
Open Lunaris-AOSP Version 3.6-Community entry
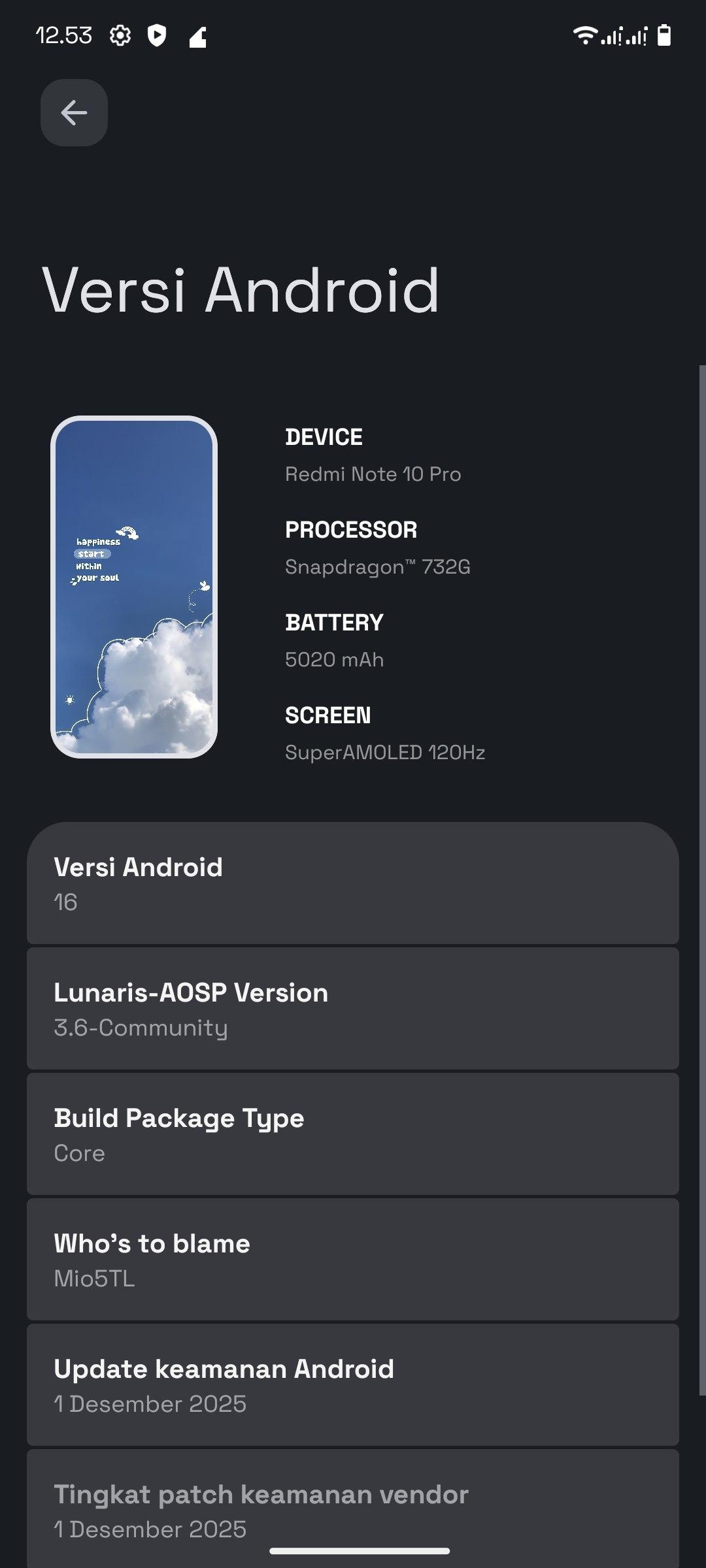click(353, 1009)
